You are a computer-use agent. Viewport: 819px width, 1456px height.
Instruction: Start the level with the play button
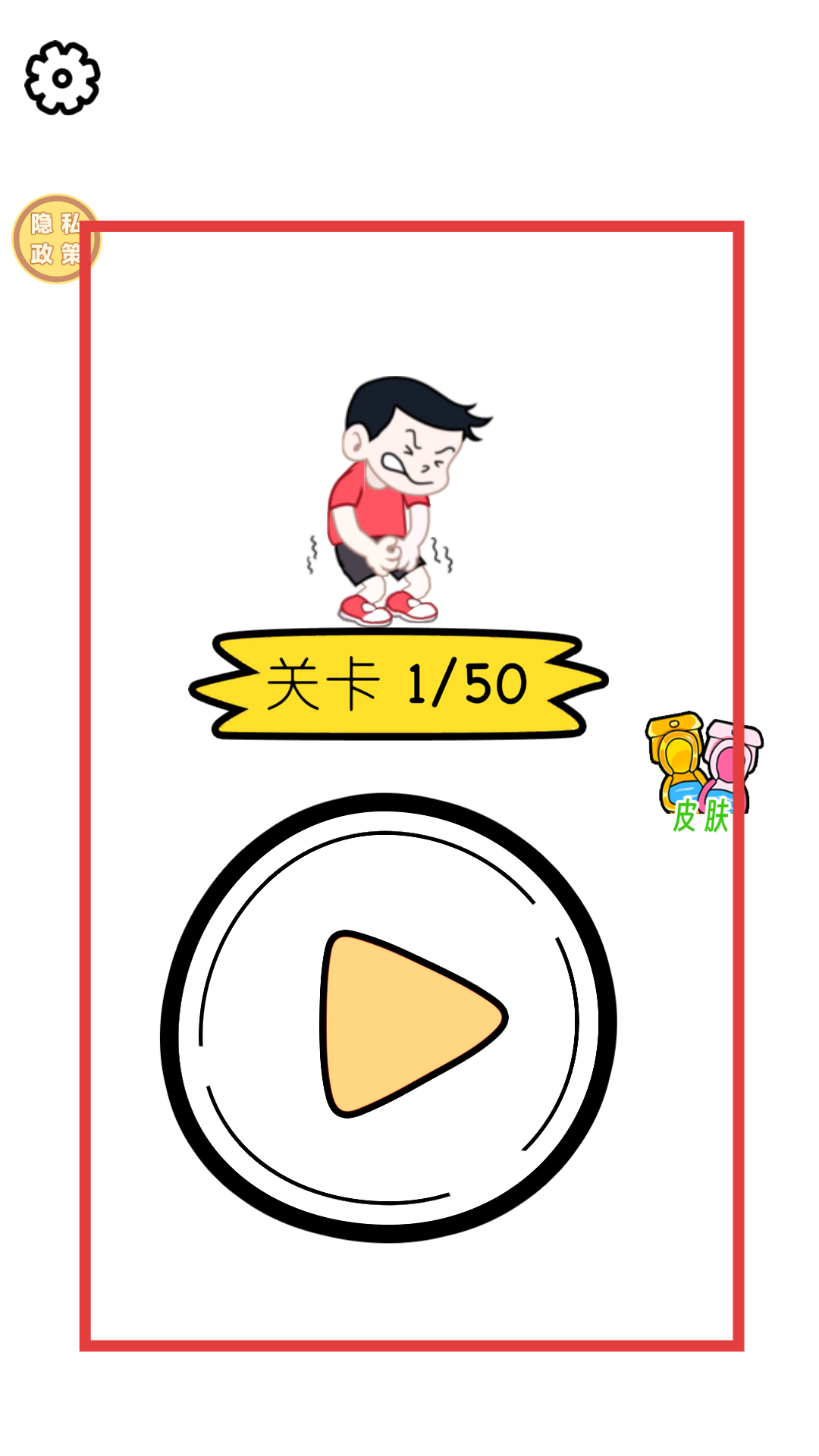tap(388, 1018)
